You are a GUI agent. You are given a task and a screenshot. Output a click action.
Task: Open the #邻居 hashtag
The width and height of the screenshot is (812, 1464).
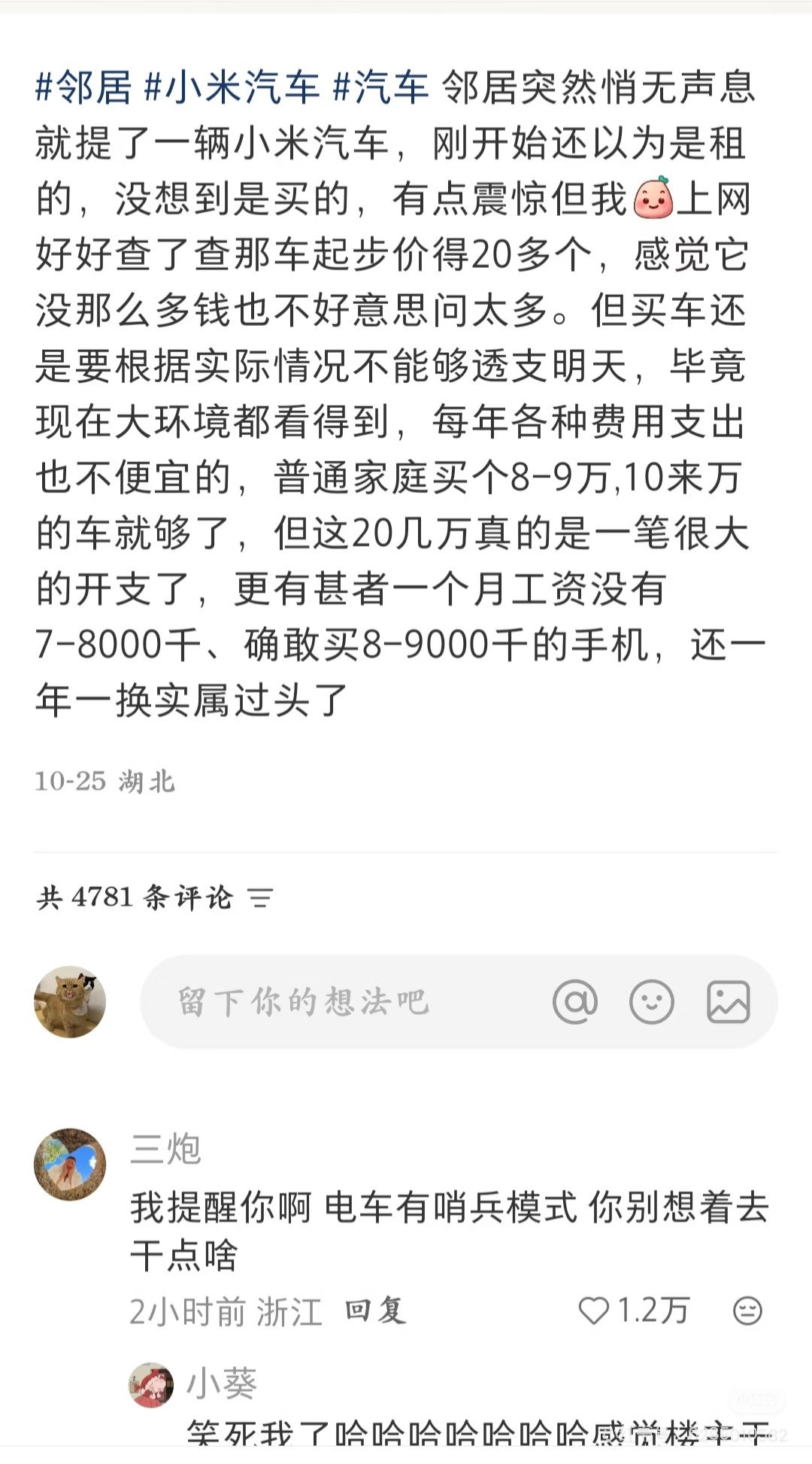point(84,87)
